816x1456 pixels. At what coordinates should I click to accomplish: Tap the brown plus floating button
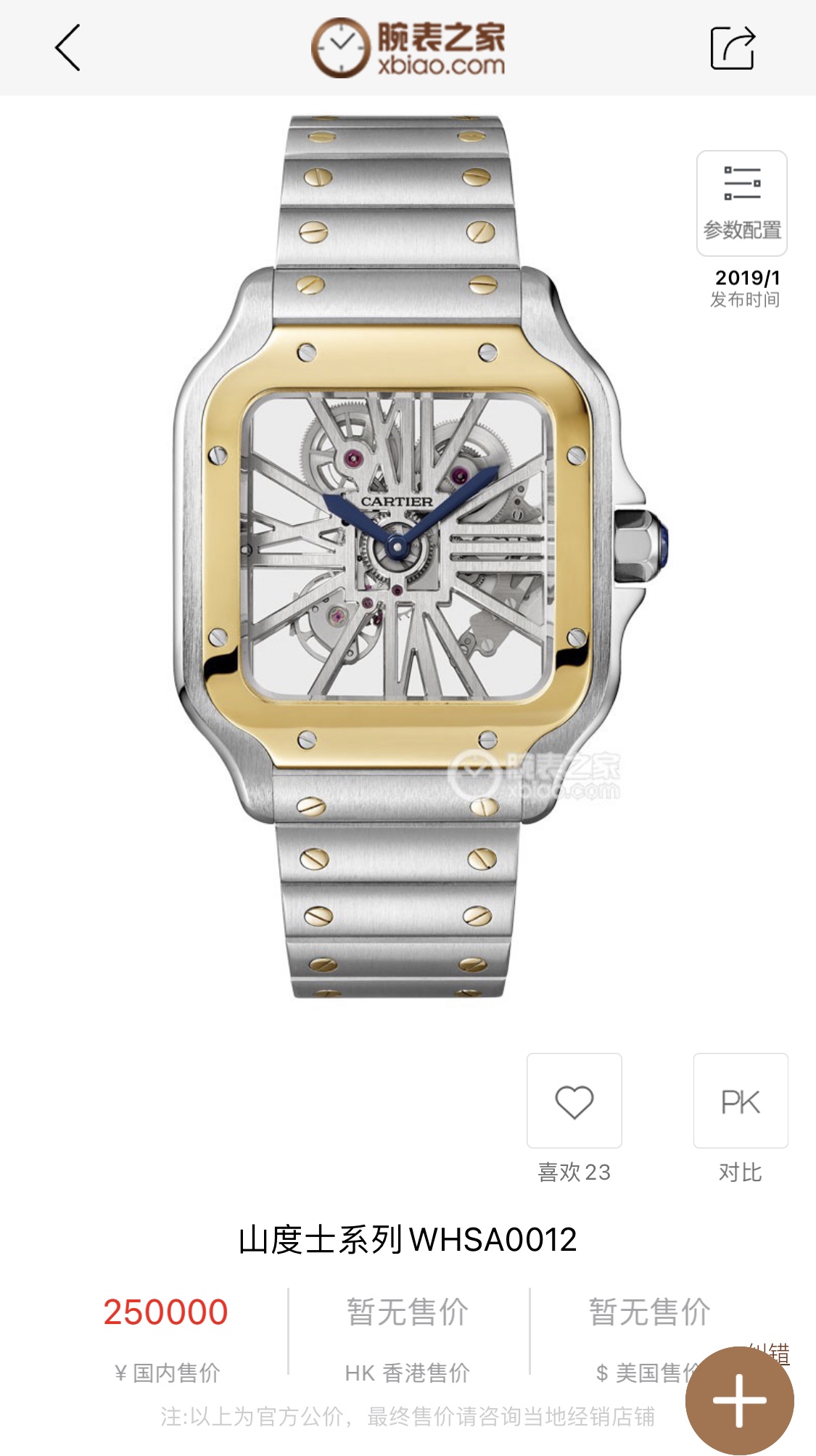pos(739,1400)
